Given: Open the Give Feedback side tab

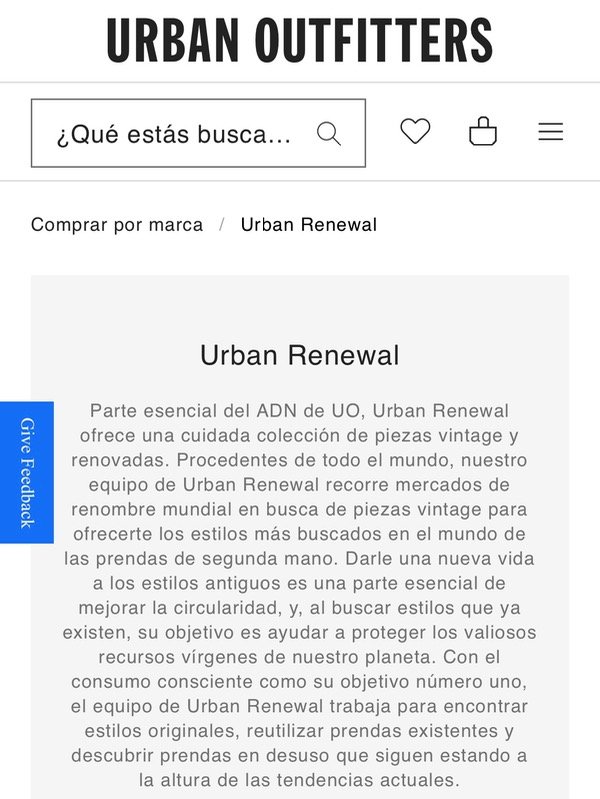Looking at the screenshot, I should point(27,472).
